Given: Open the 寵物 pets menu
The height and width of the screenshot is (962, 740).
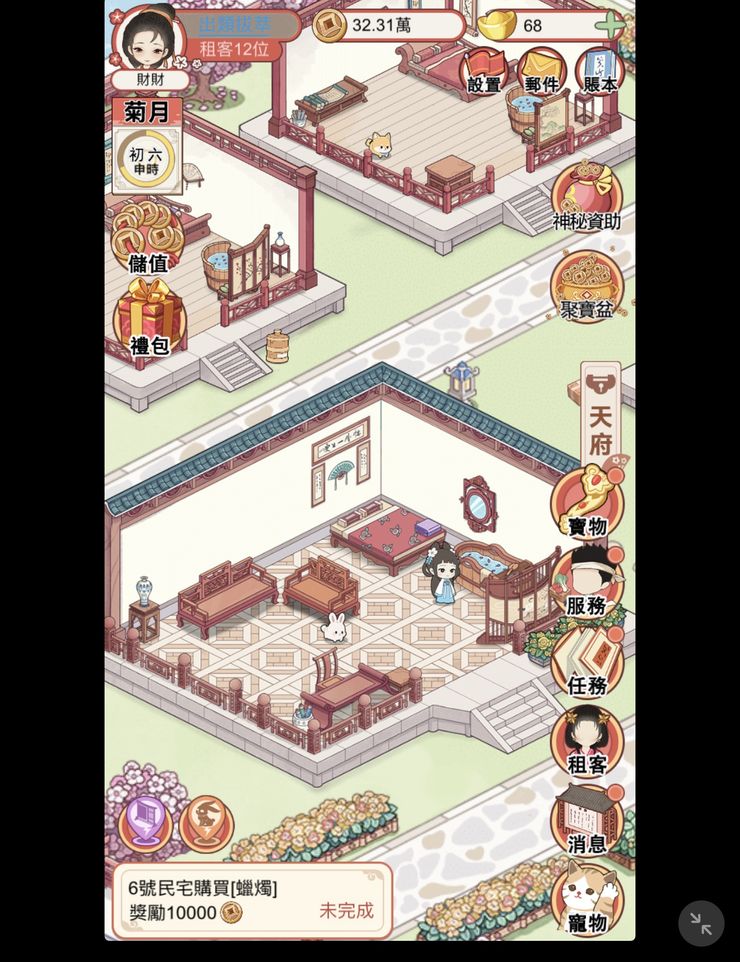Looking at the screenshot, I should 587,900.
